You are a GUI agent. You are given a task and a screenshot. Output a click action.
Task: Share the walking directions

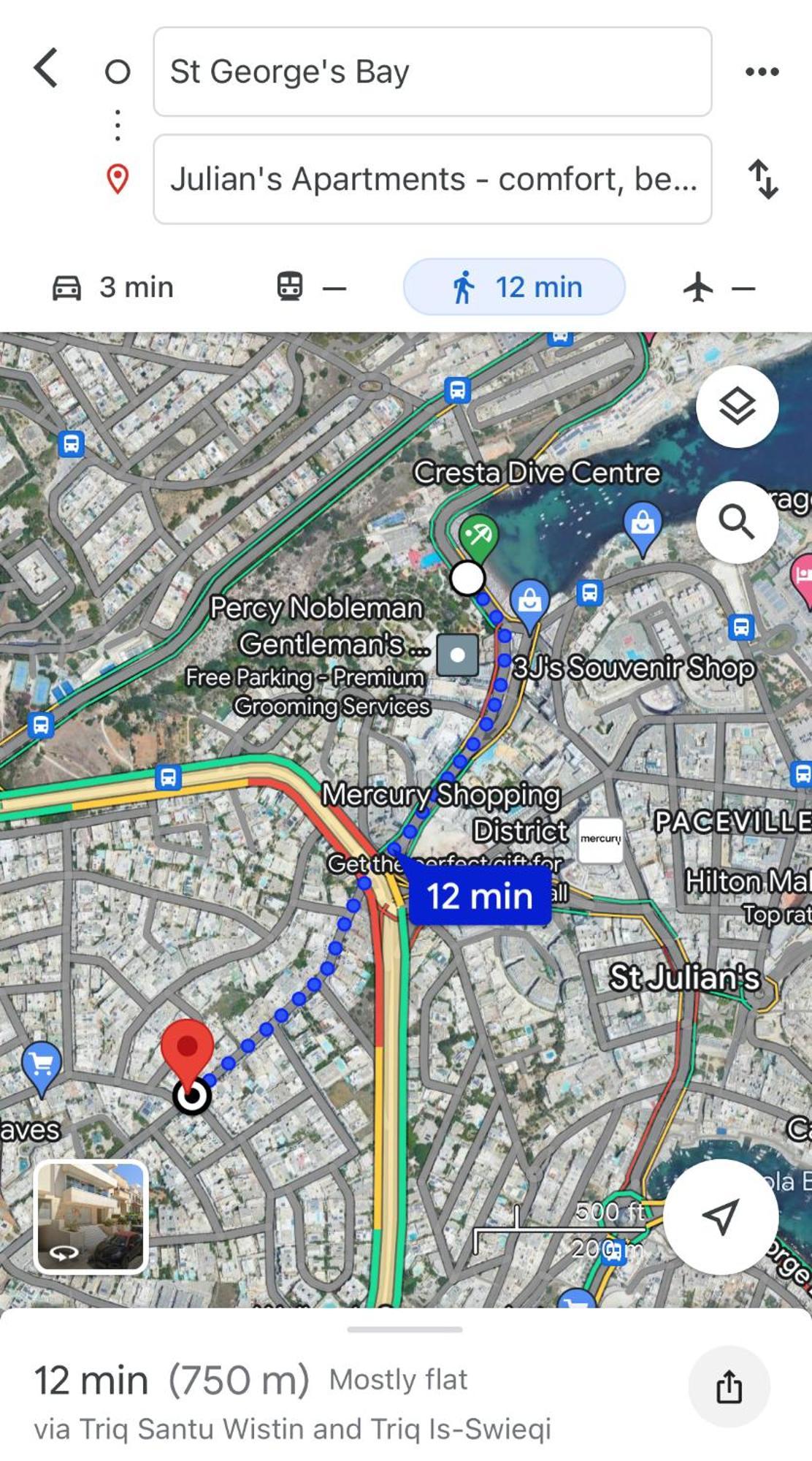pos(728,1386)
